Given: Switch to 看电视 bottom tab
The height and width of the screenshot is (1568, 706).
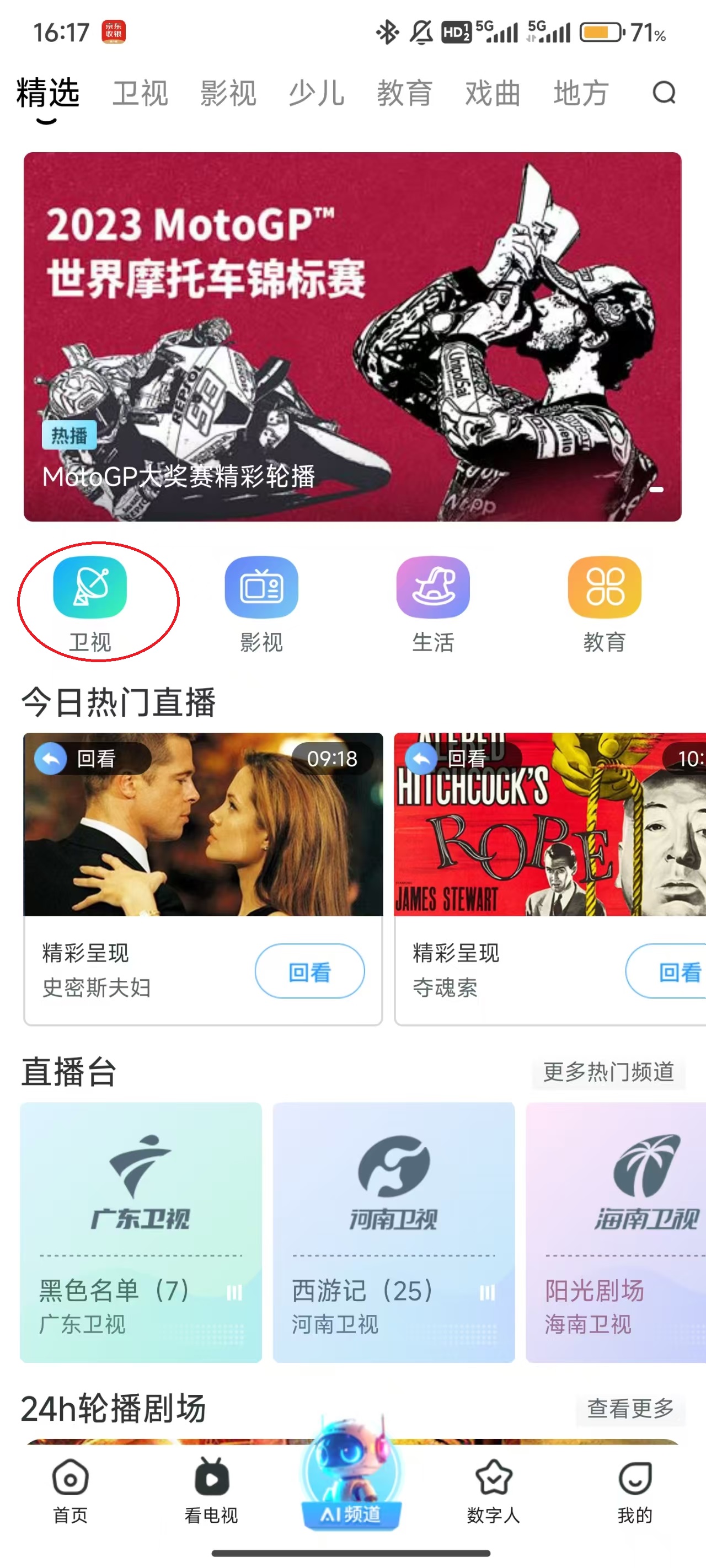Looking at the screenshot, I should pos(211,1490).
